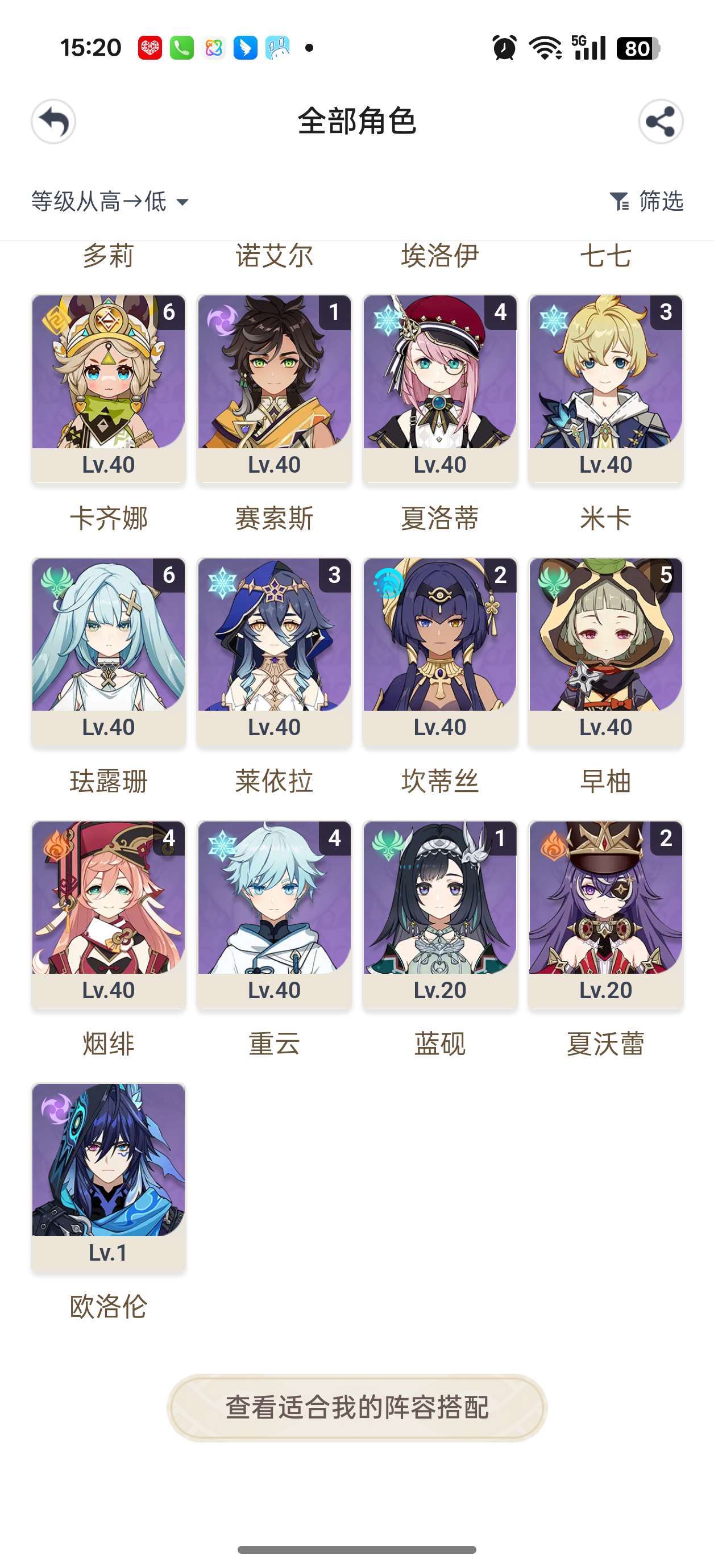Go back using the top-left arrow
Image resolution: width=714 pixels, height=1568 pixels.
point(53,121)
